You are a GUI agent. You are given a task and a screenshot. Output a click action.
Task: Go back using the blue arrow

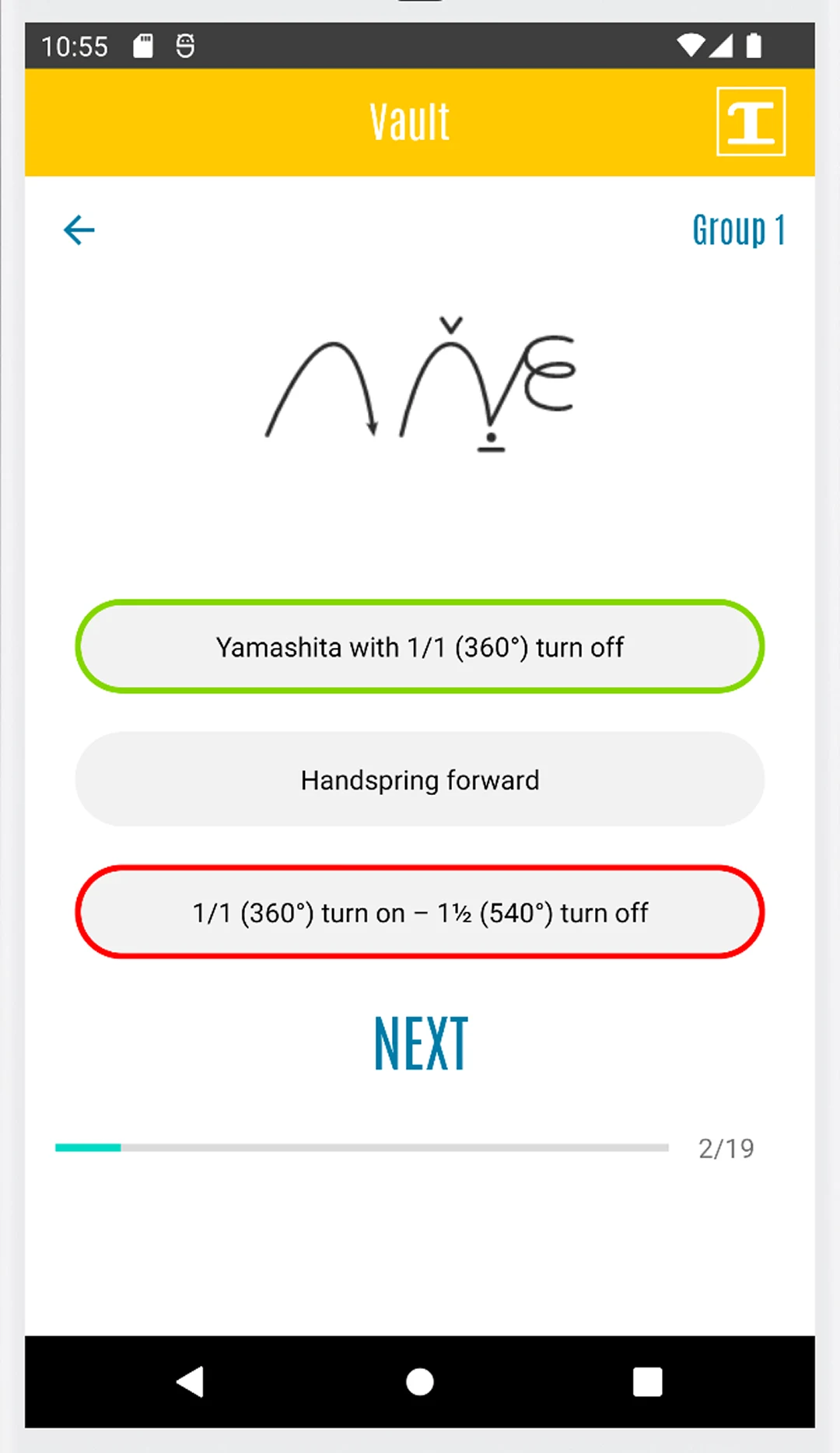[79, 230]
